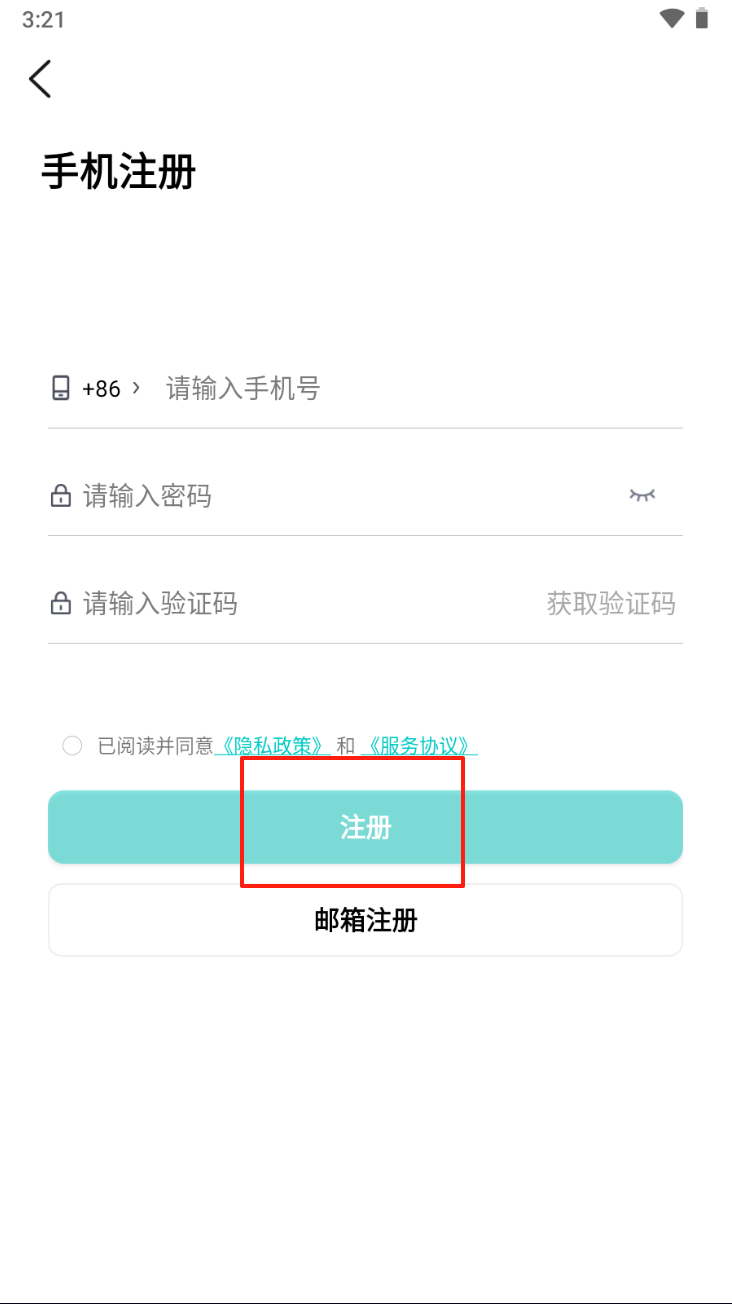Viewport: 732px width, 1304px height.
Task: Open the 《隐私政策》 link
Action: (x=272, y=746)
